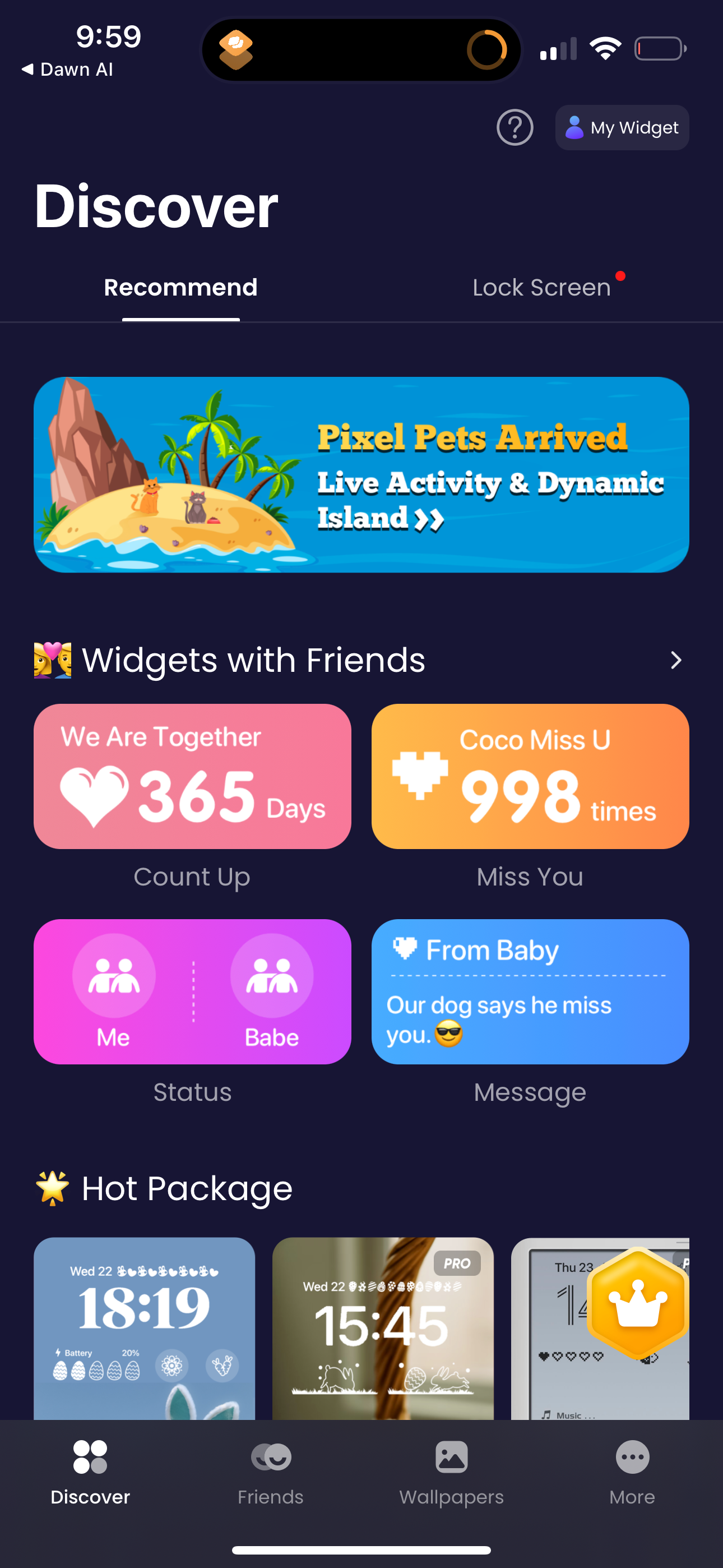Expand Widgets with Friends section arrow
723x1568 pixels.
[675, 661]
